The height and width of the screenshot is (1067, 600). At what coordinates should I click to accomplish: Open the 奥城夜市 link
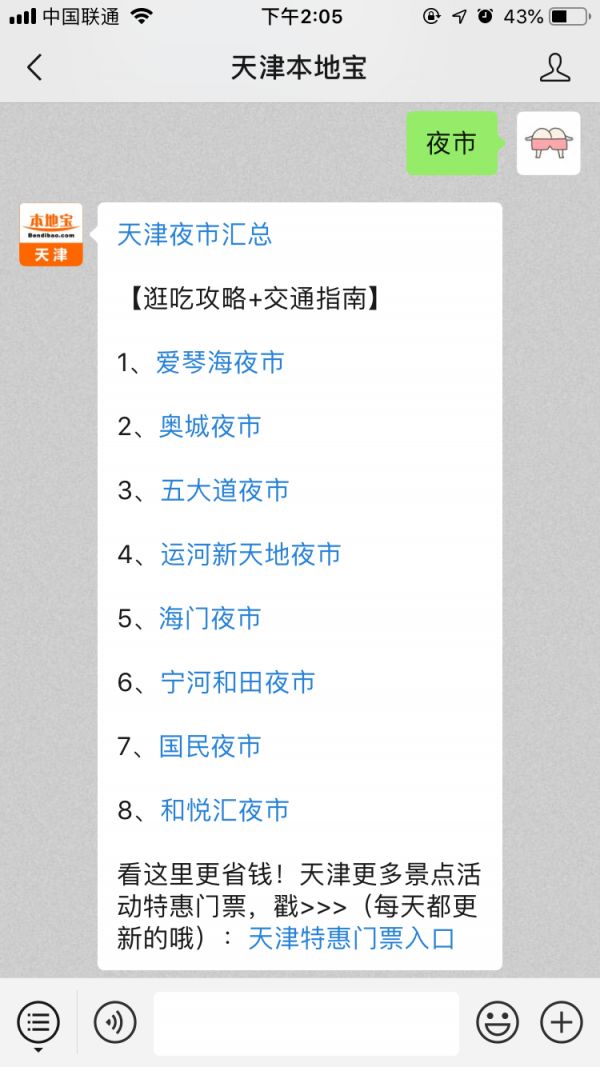[210, 427]
